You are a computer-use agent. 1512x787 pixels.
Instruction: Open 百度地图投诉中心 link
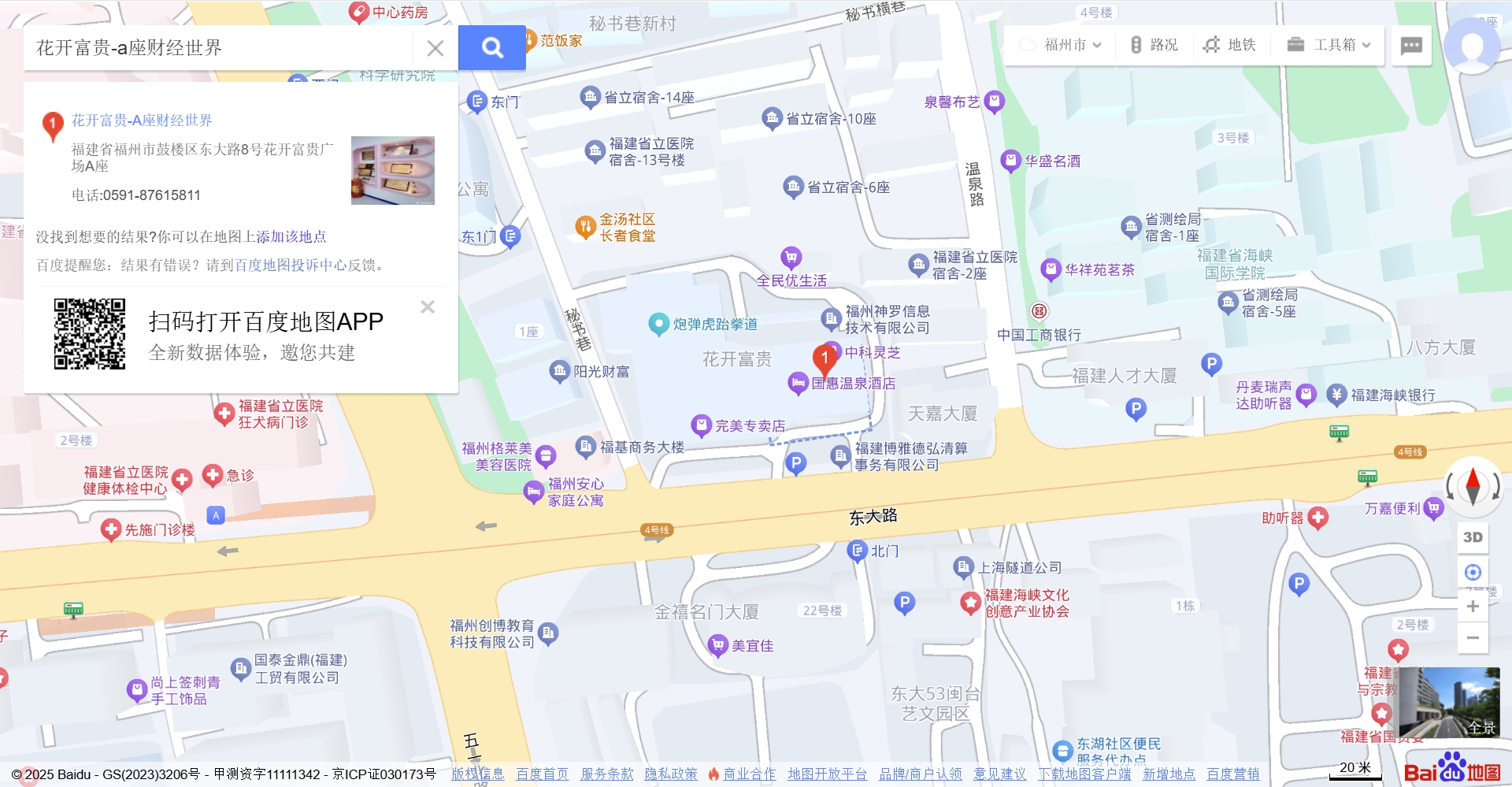291,265
